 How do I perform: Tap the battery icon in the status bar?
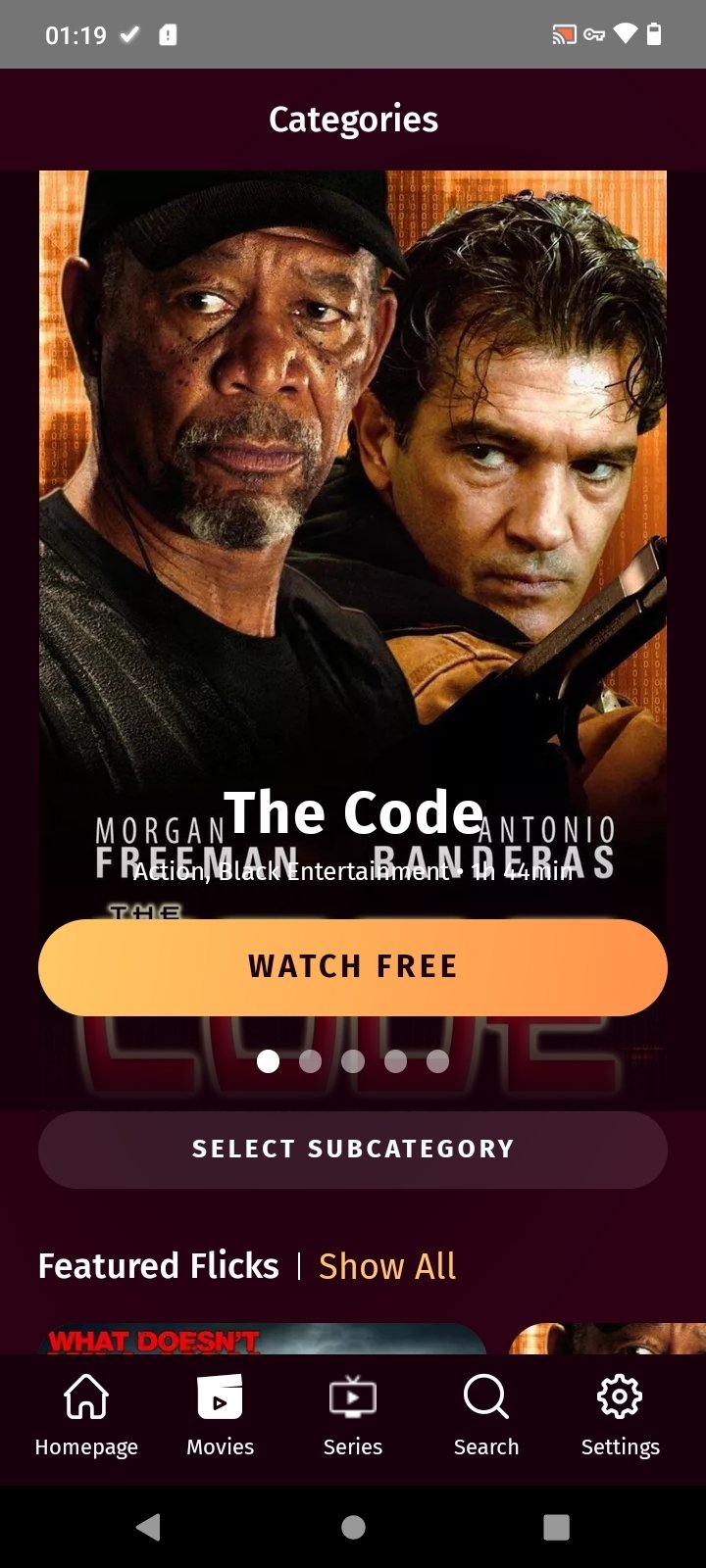point(655,33)
